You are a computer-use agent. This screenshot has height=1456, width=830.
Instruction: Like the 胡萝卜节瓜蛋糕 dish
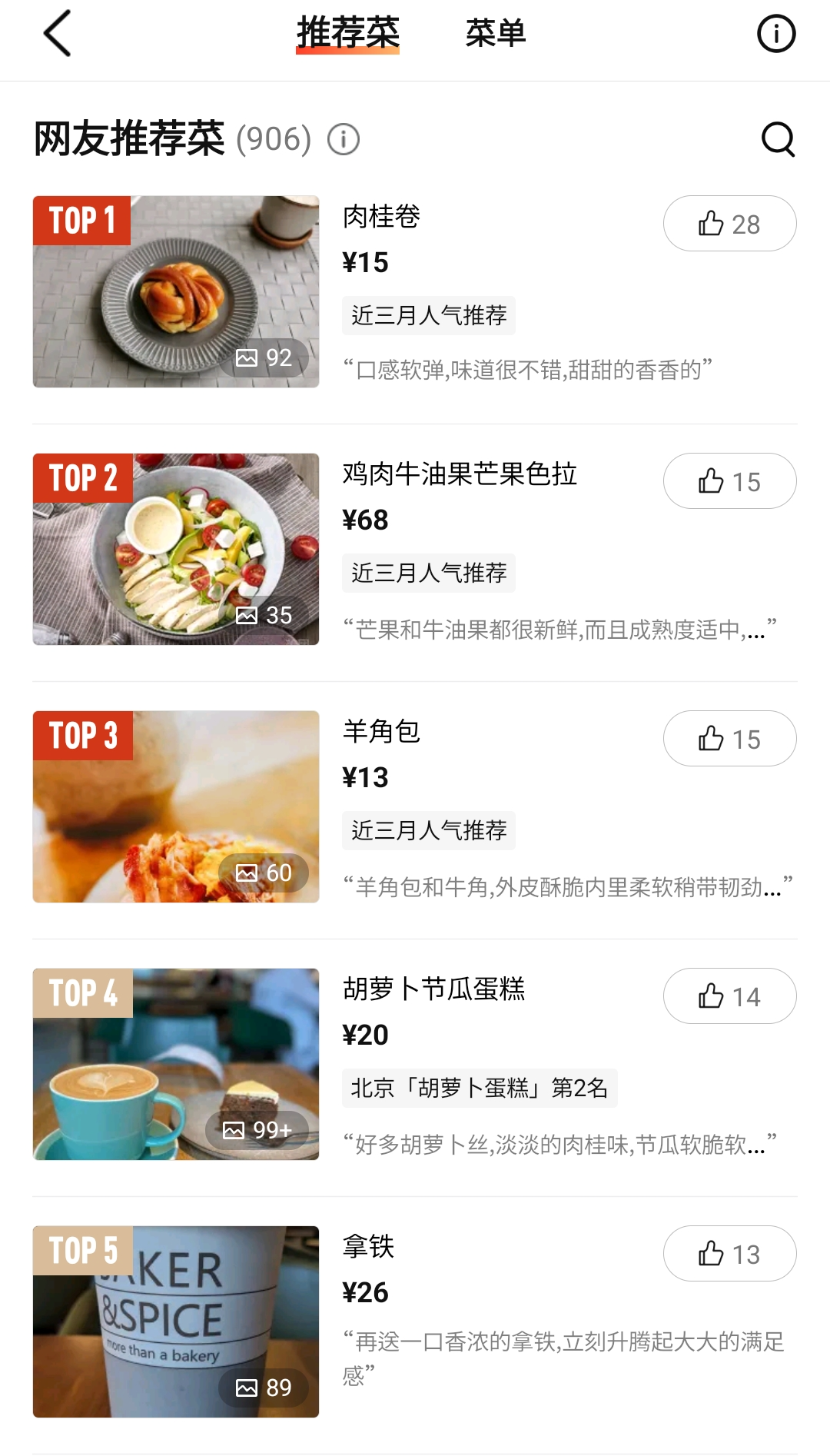point(729,996)
